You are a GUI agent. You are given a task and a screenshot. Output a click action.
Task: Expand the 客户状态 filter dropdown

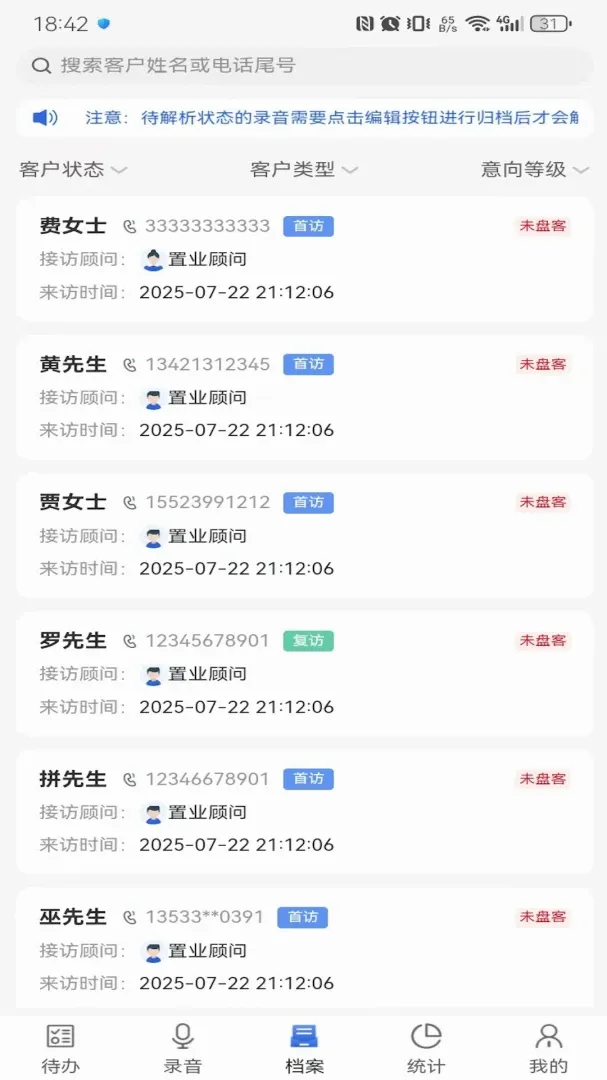coord(73,169)
